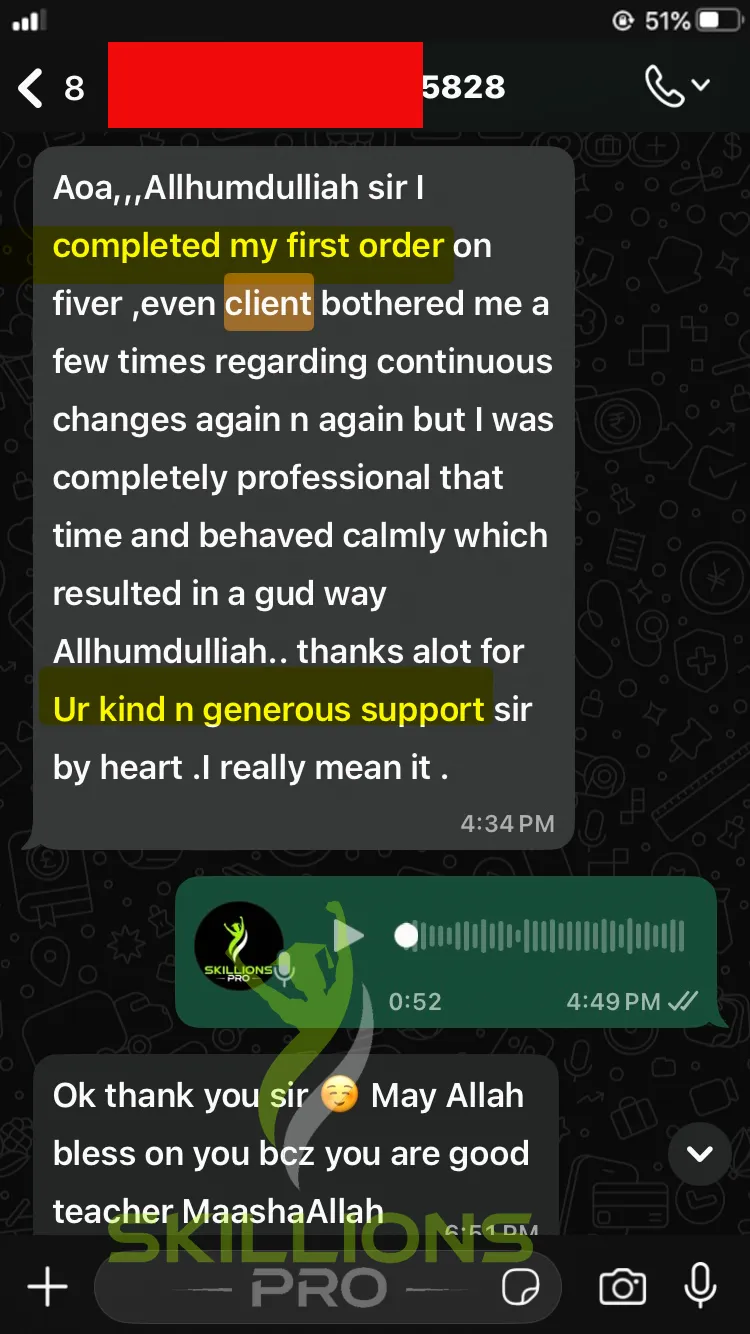
Task: Jump to the latest message
Action: tap(700, 1154)
